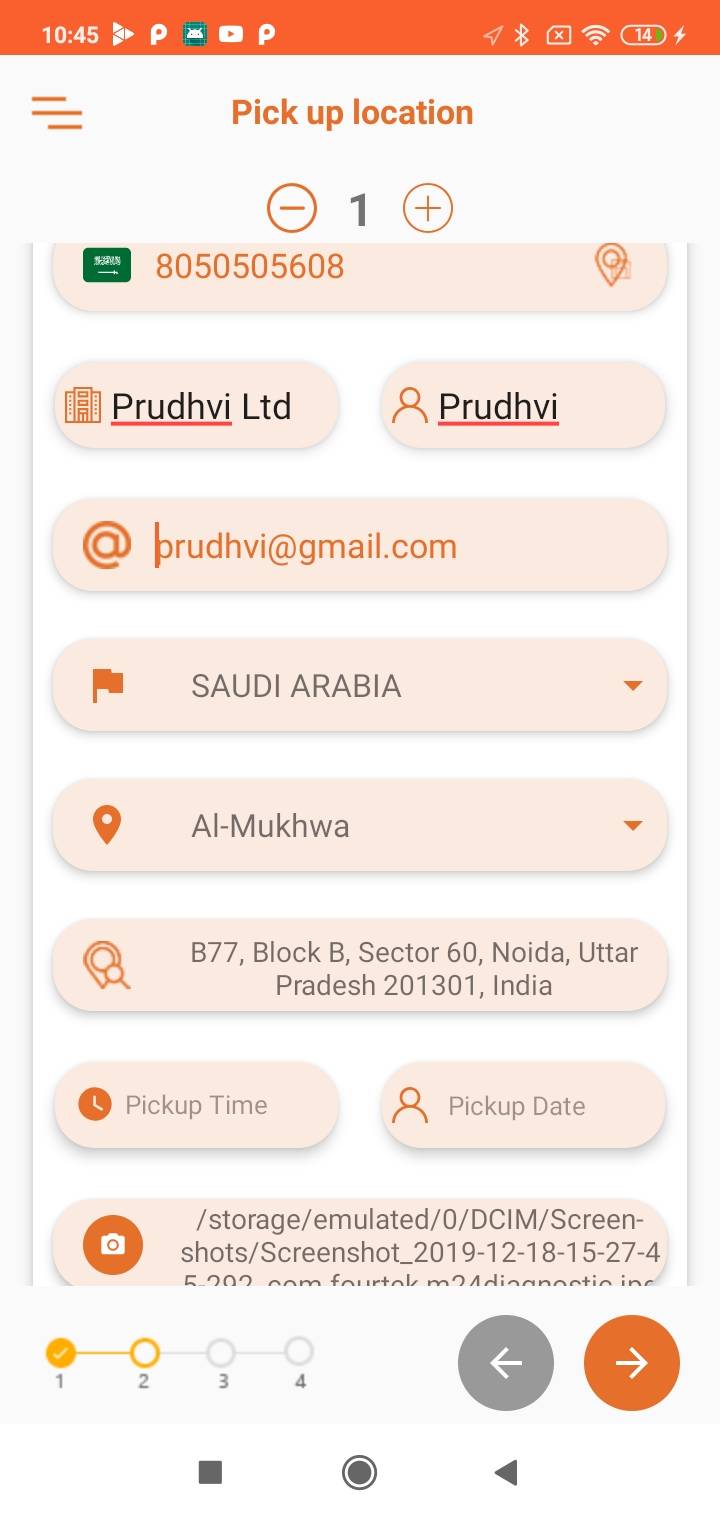Image resolution: width=720 pixels, height=1520 pixels.
Task: Edit company name Prudhvi Ltd field
Action: click(200, 406)
